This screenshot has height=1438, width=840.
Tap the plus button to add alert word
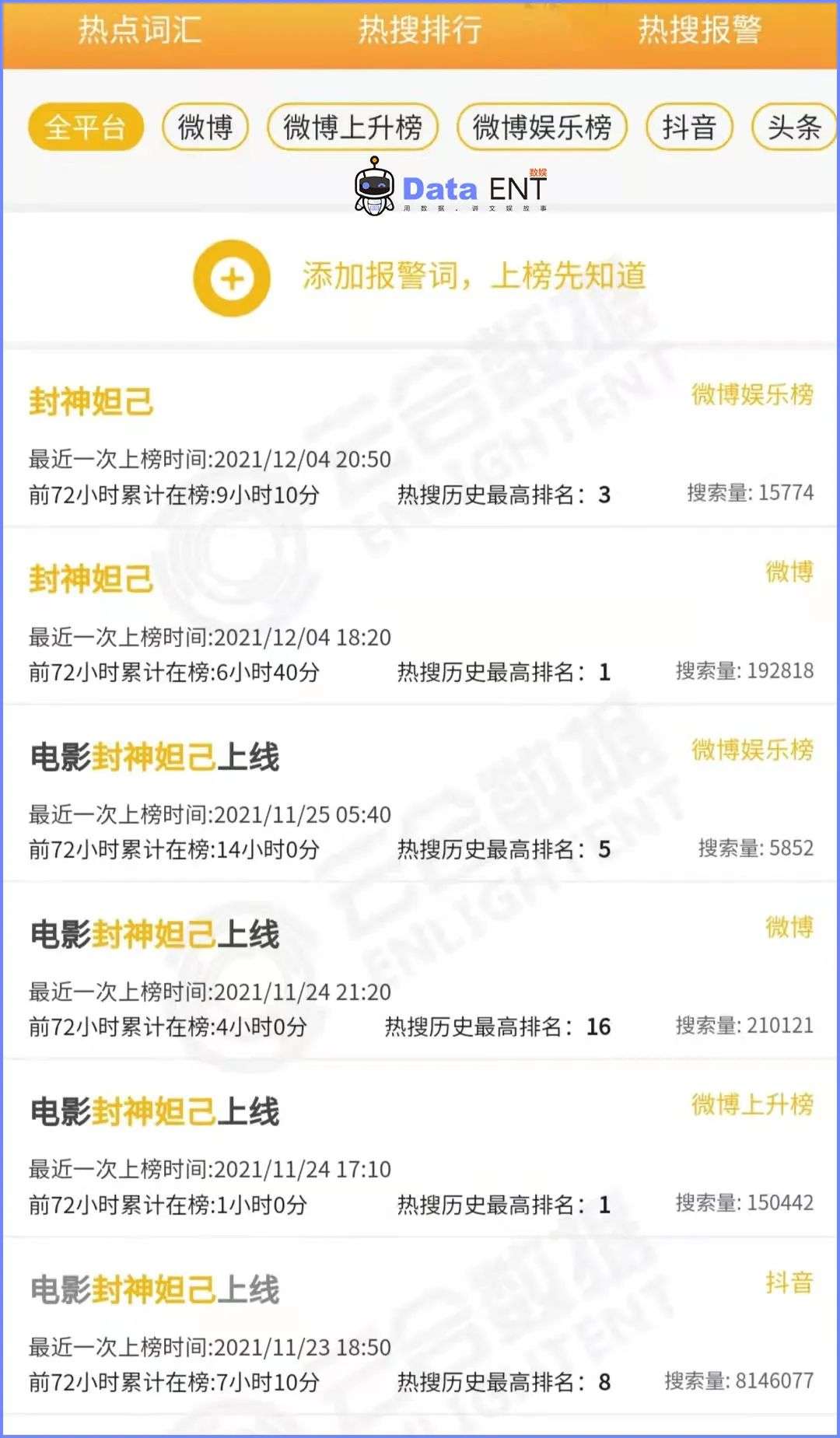[232, 278]
